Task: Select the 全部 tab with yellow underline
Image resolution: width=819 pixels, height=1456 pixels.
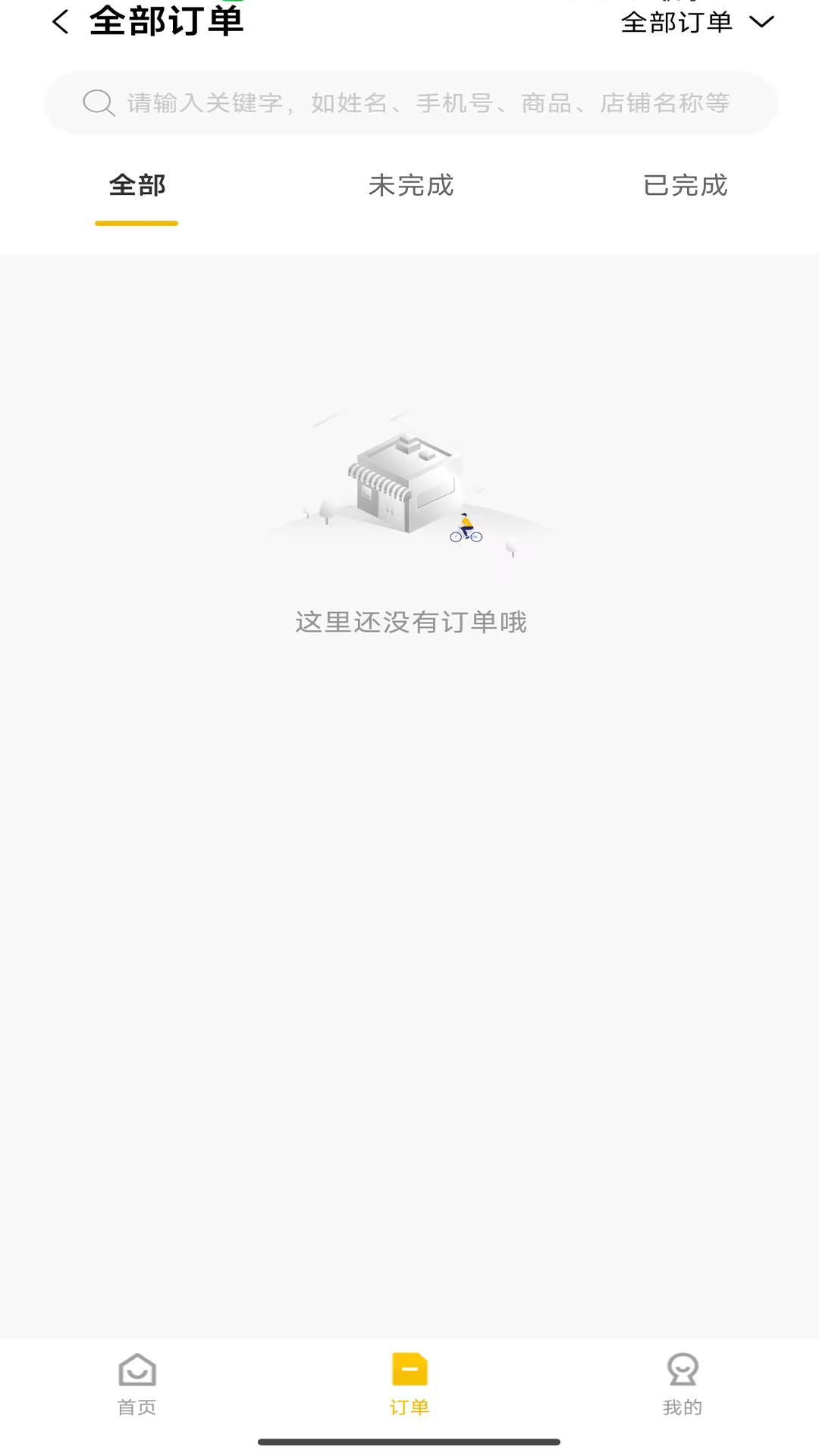Action: (137, 186)
